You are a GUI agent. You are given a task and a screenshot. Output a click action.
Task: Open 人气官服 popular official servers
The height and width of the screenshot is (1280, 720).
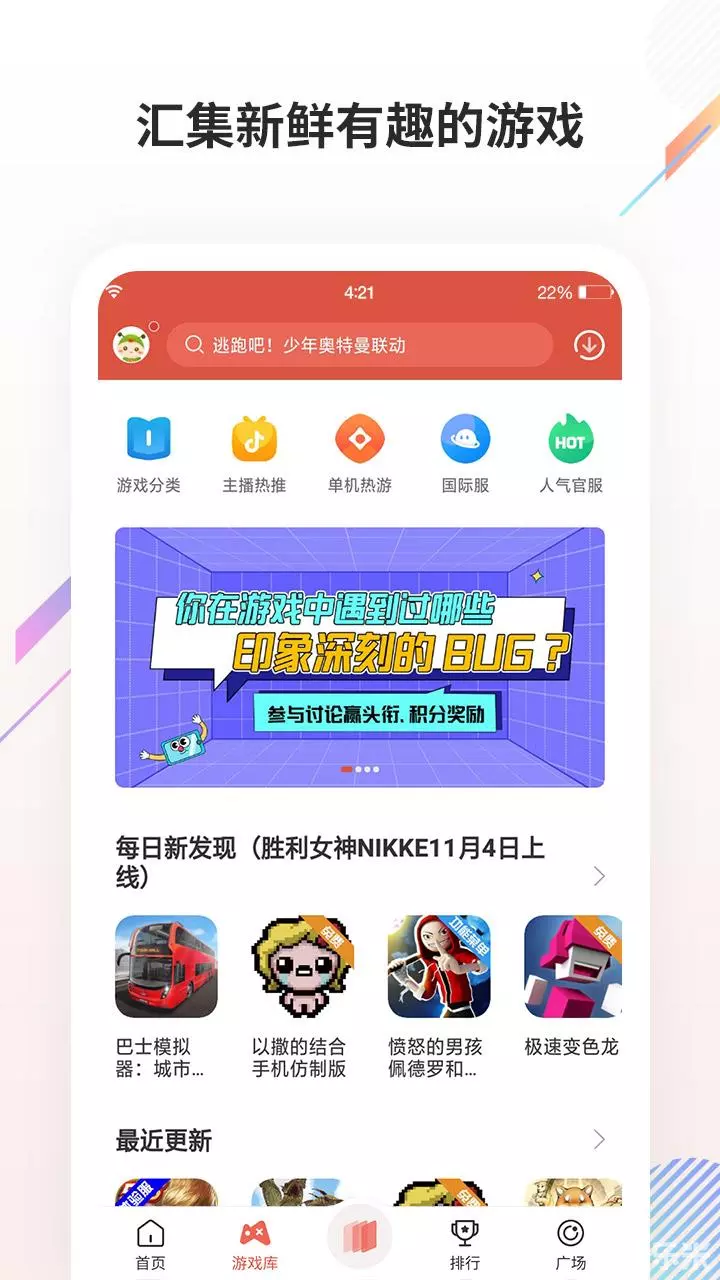[x=570, y=442]
